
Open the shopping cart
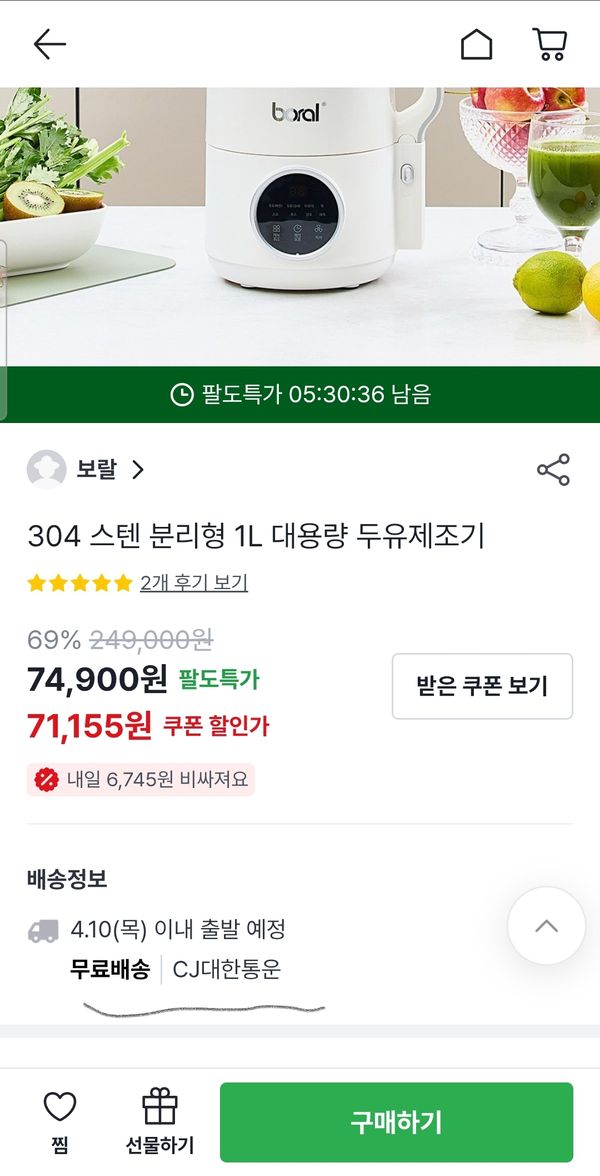coord(549,44)
